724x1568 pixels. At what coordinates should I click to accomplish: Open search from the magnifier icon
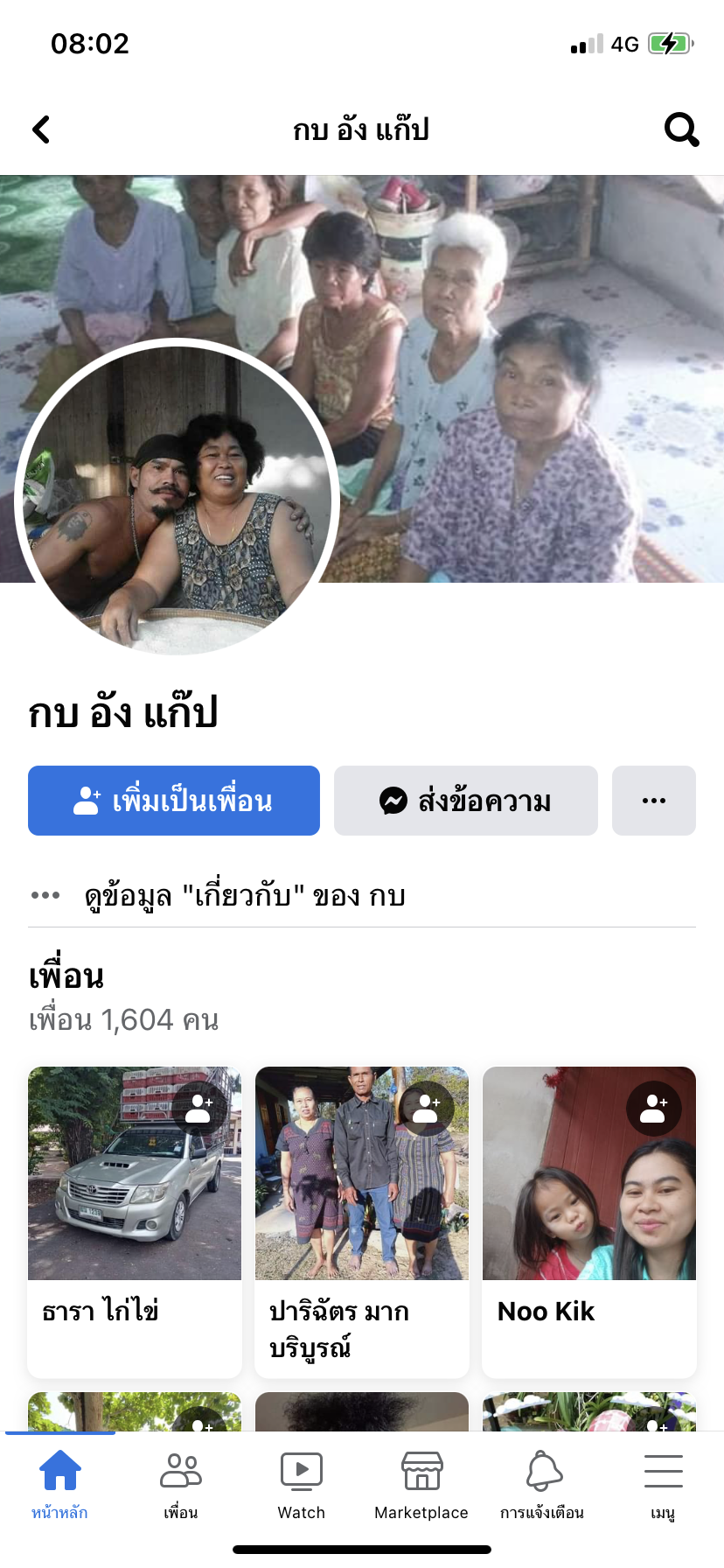(681, 129)
